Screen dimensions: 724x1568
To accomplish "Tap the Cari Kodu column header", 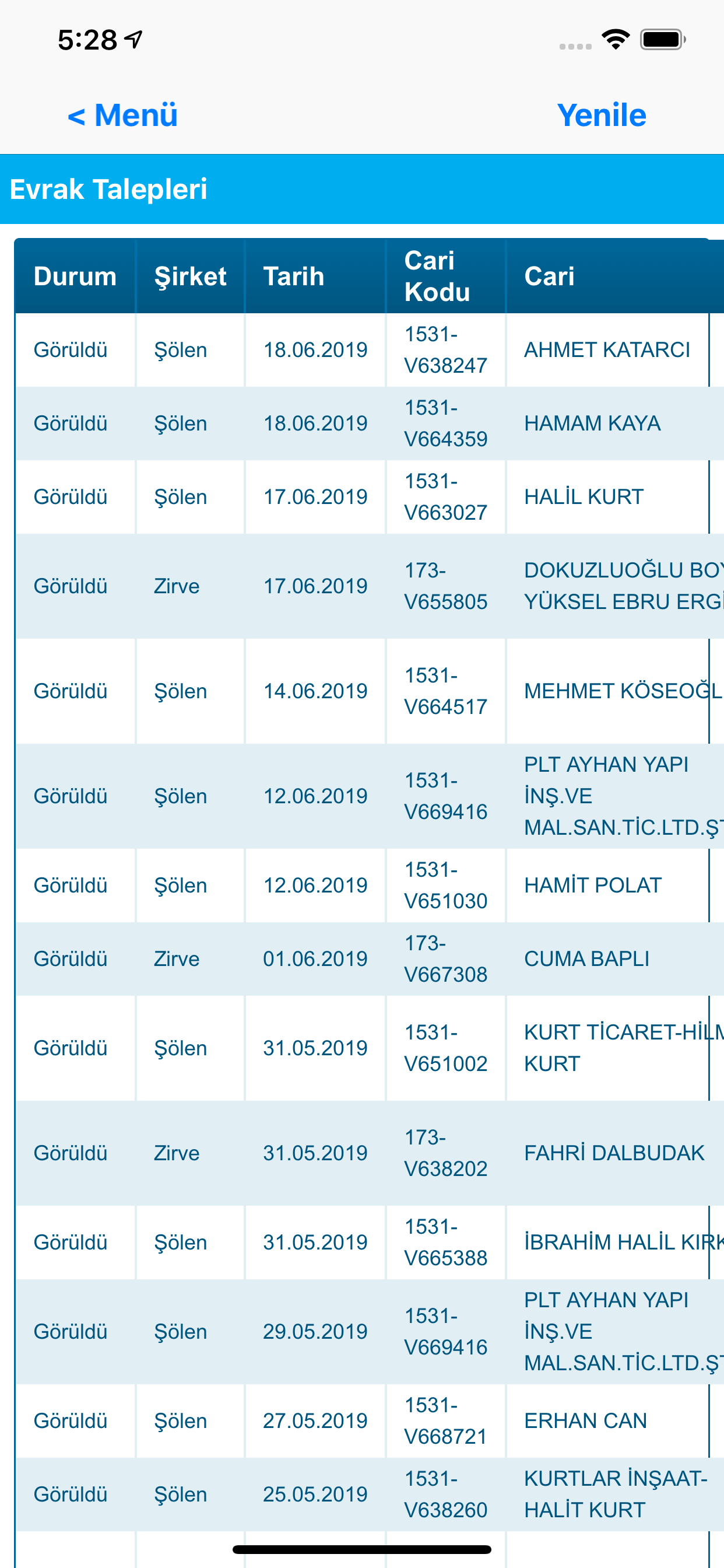I will (x=437, y=276).
